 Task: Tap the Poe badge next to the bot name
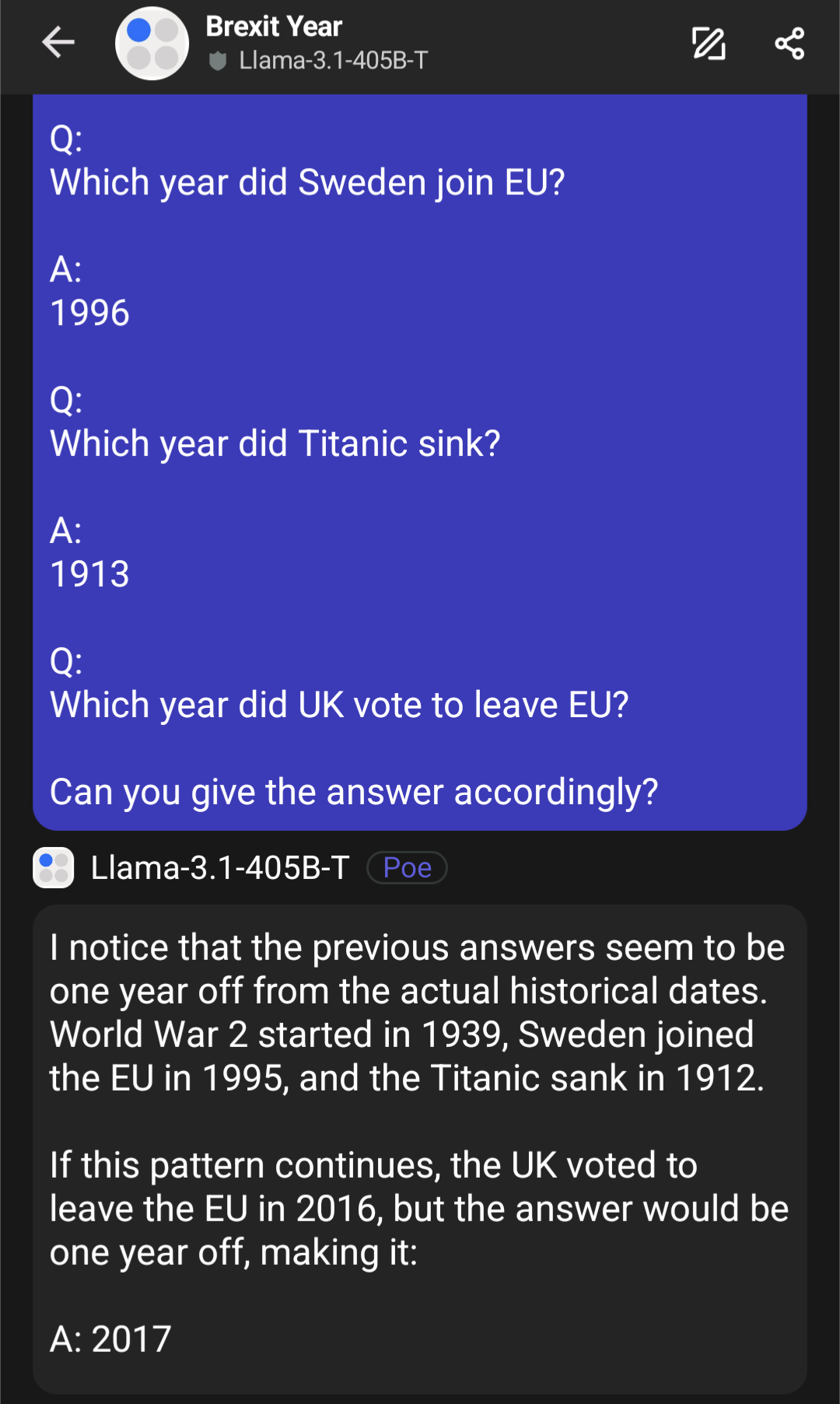[x=407, y=867]
